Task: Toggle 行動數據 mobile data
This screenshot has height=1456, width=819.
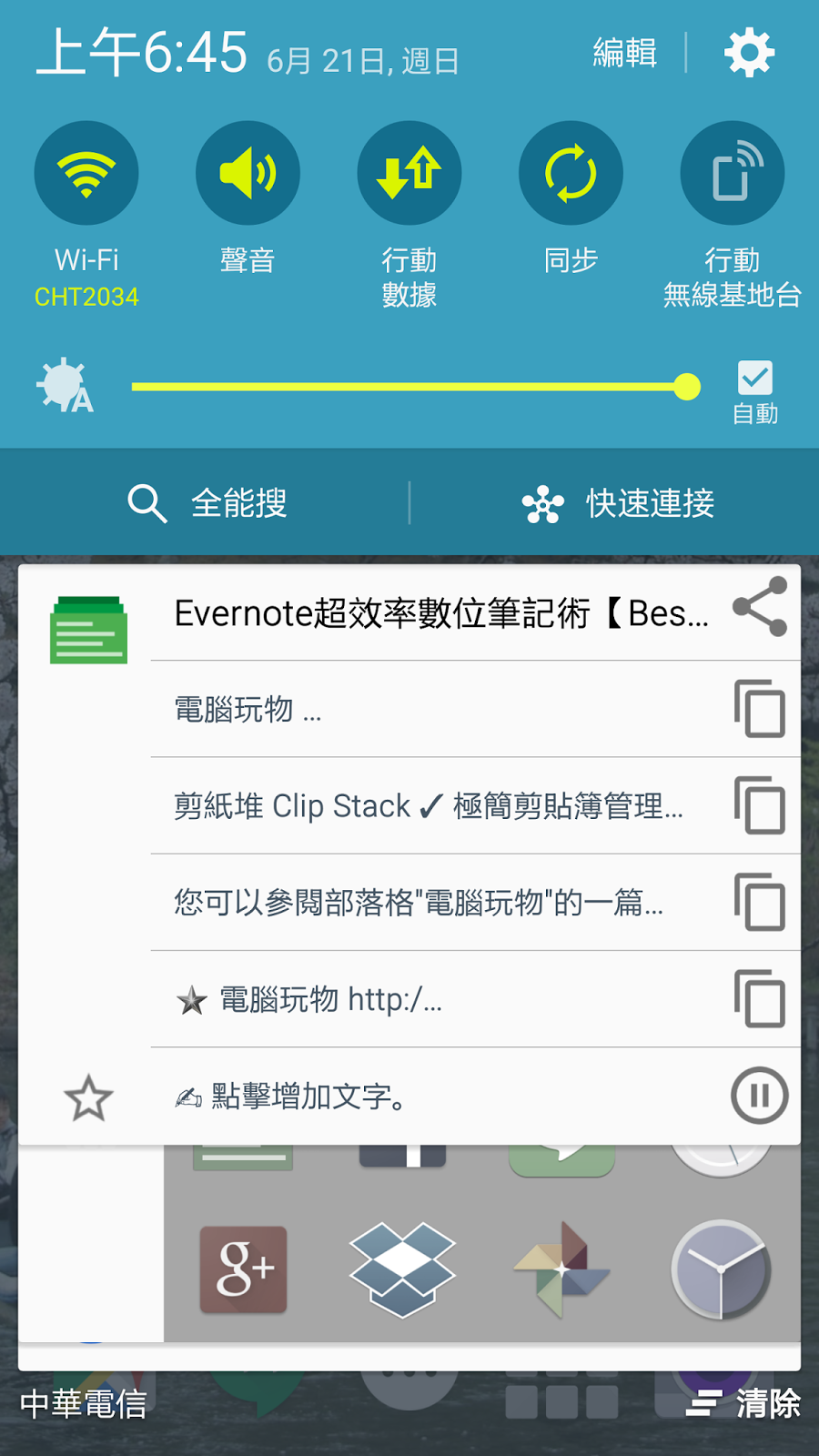Action: [409, 174]
